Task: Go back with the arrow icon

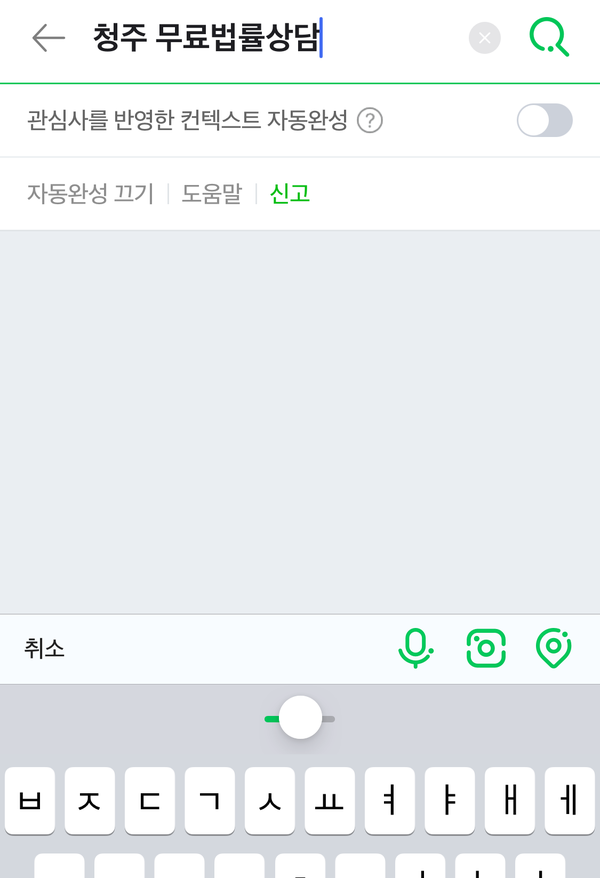Action: tap(48, 38)
